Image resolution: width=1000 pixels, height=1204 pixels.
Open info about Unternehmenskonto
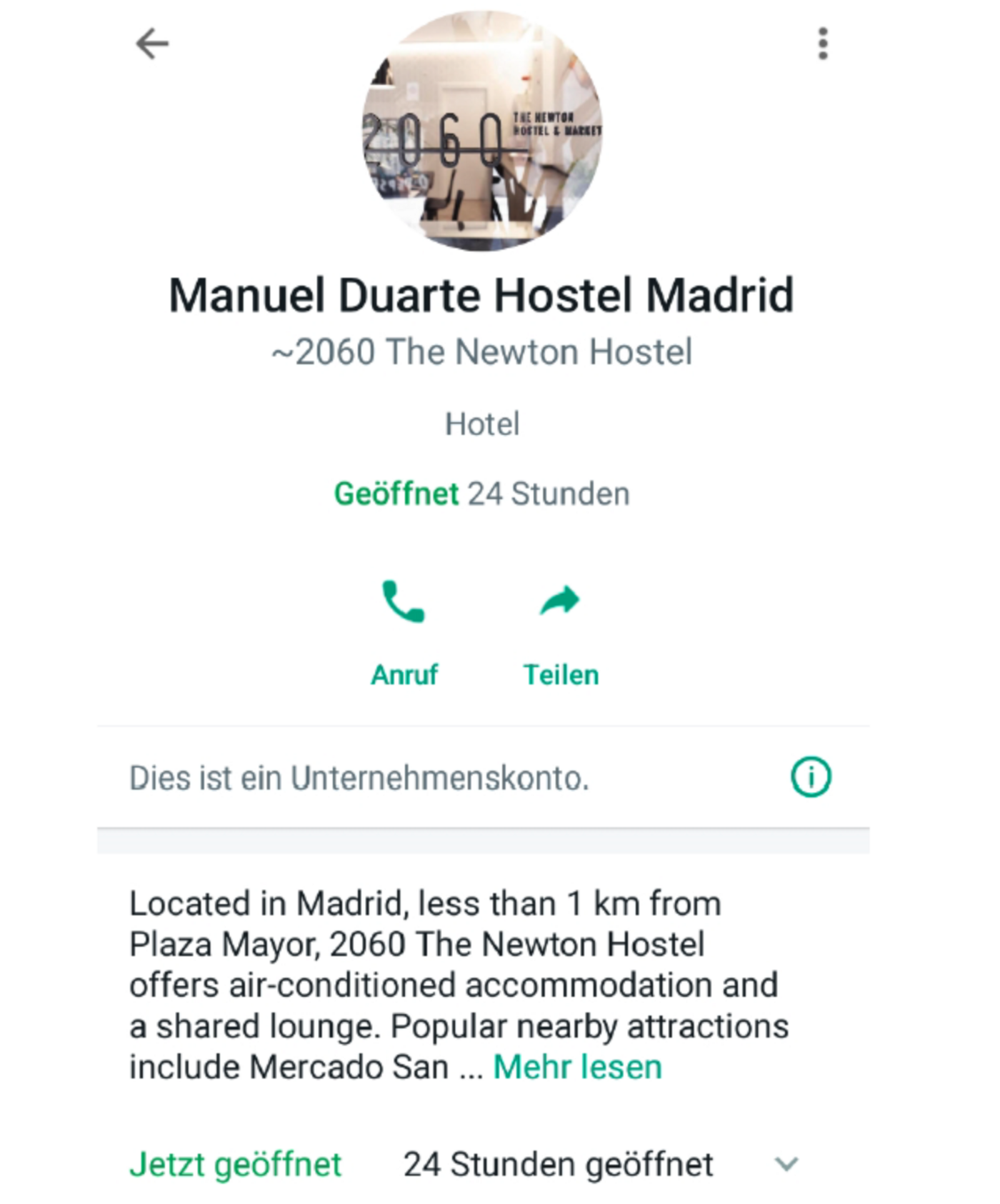tap(811, 777)
